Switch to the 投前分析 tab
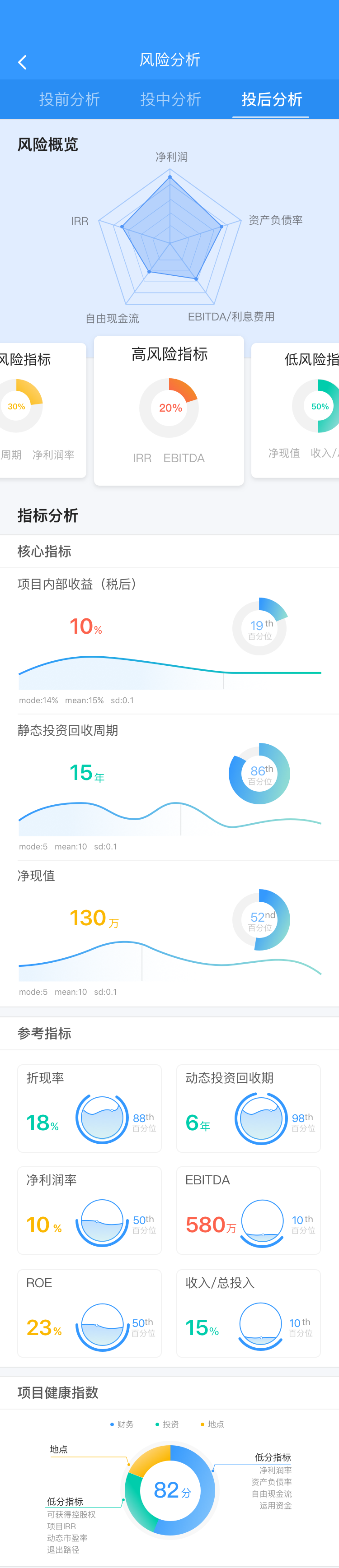Screen dimensions: 339x1568 (70, 99)
